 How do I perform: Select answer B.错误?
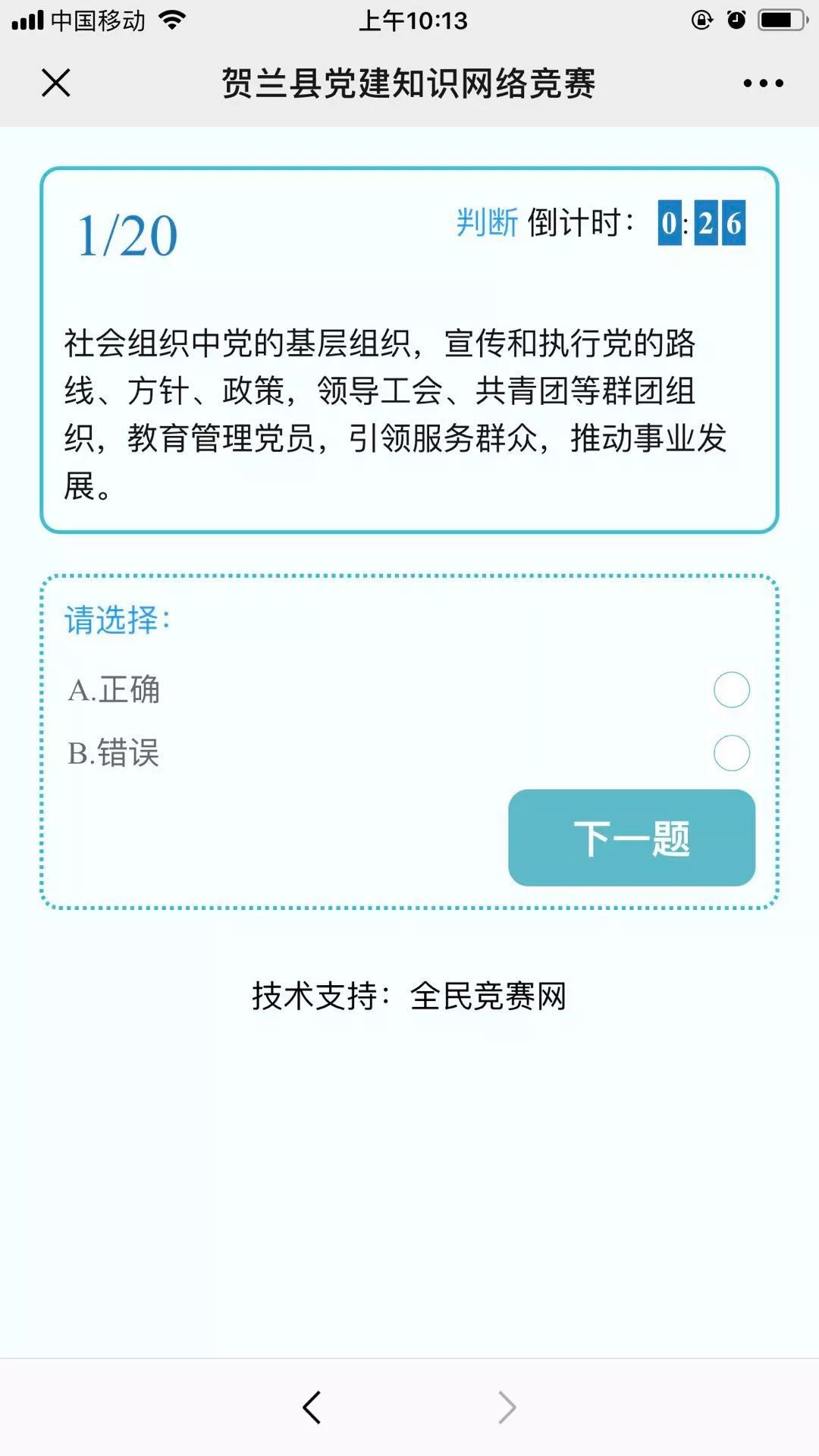pos(731,753)
